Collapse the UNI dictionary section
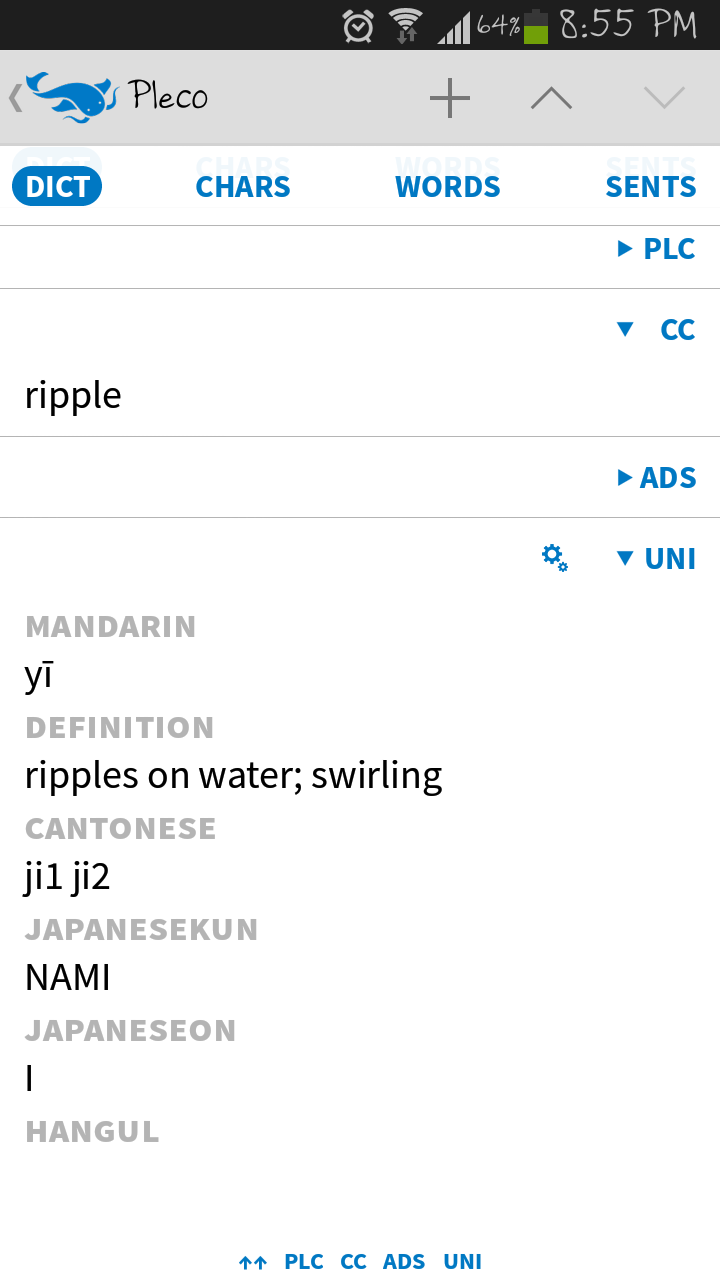 657,559
